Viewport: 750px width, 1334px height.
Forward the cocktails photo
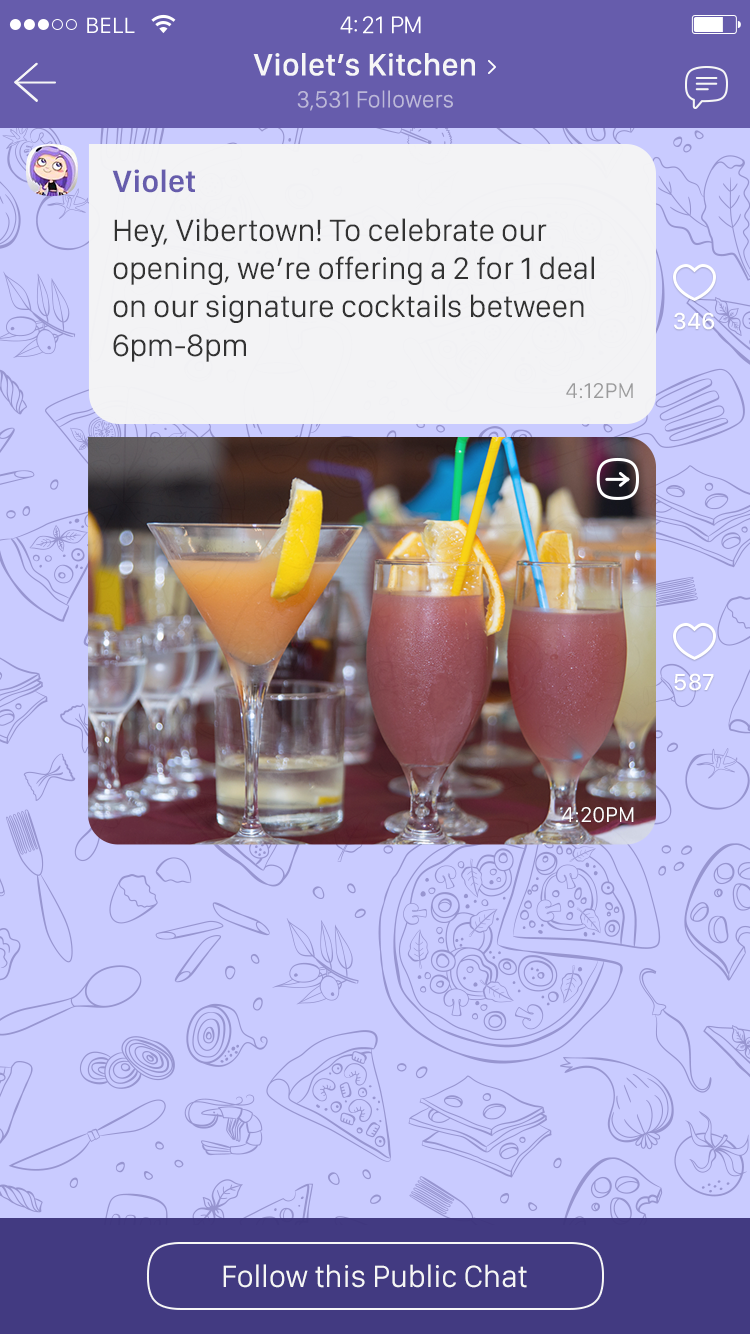[618, 480]
